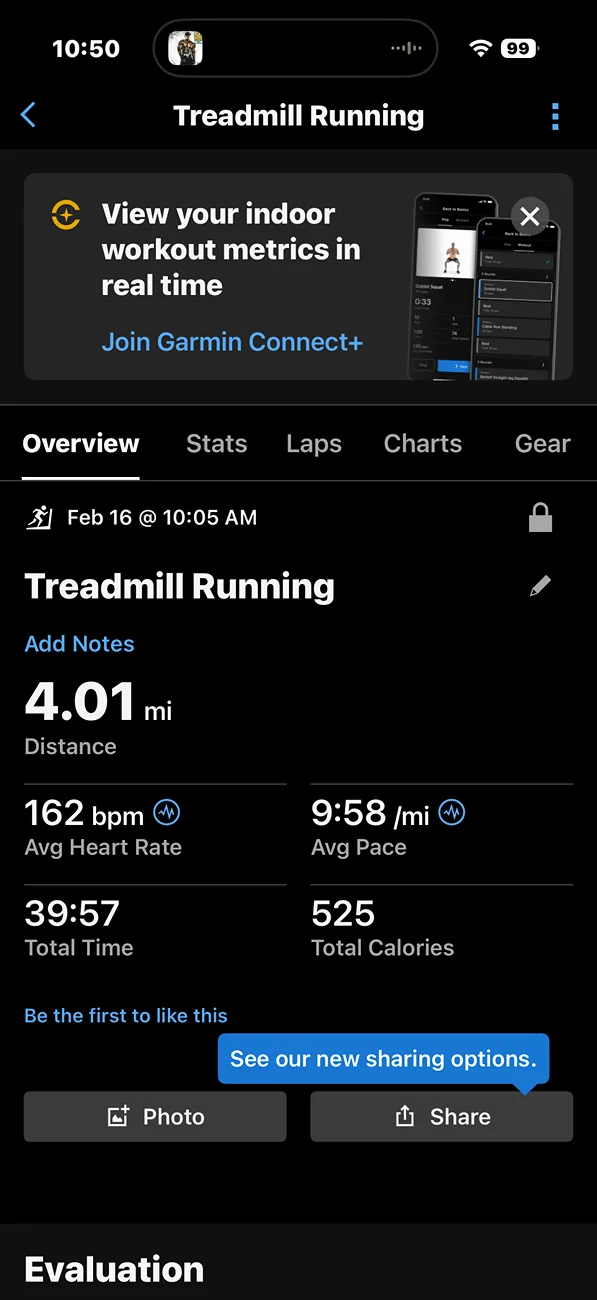
Task: Select the Gear tab
Action: point(543,444)
